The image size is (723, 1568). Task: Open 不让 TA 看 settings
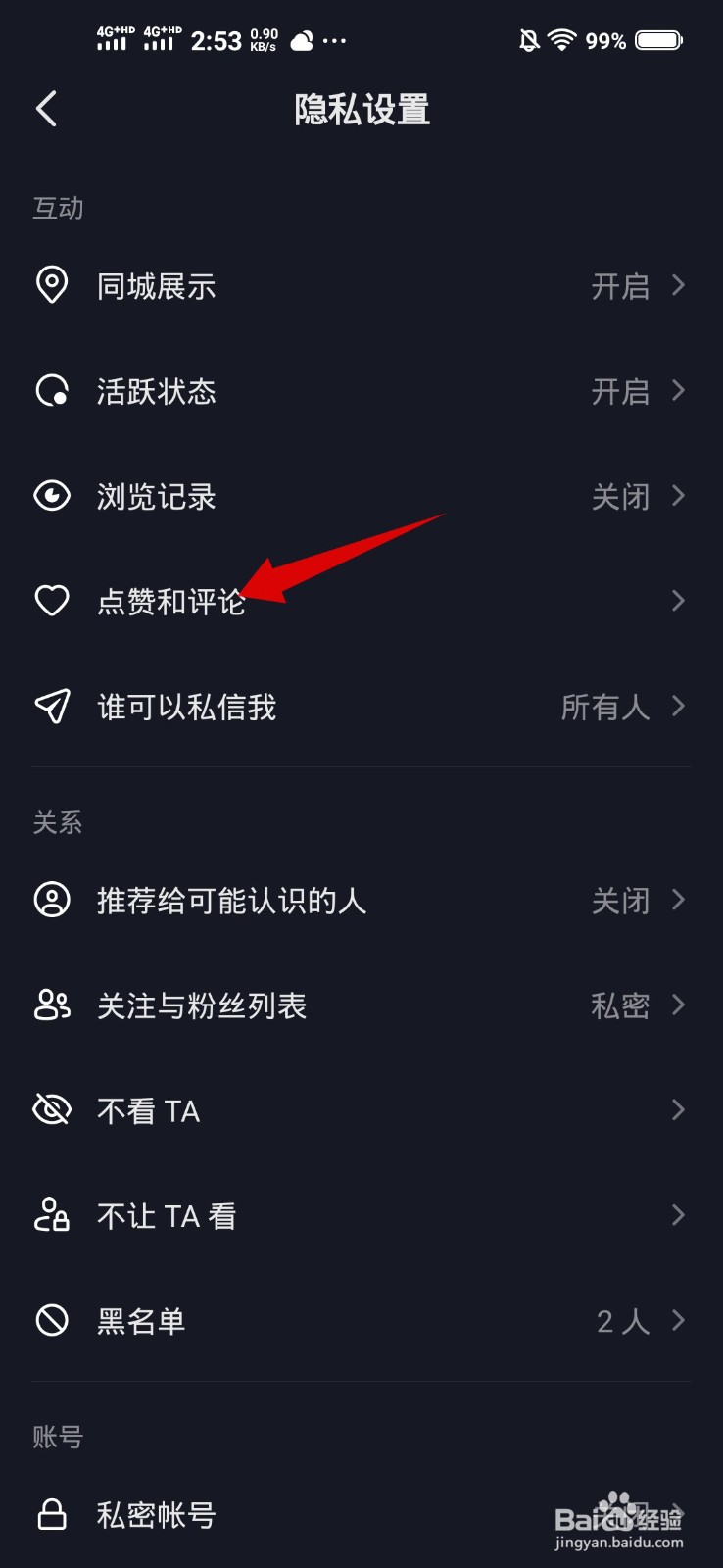[x=677, y=1214]
